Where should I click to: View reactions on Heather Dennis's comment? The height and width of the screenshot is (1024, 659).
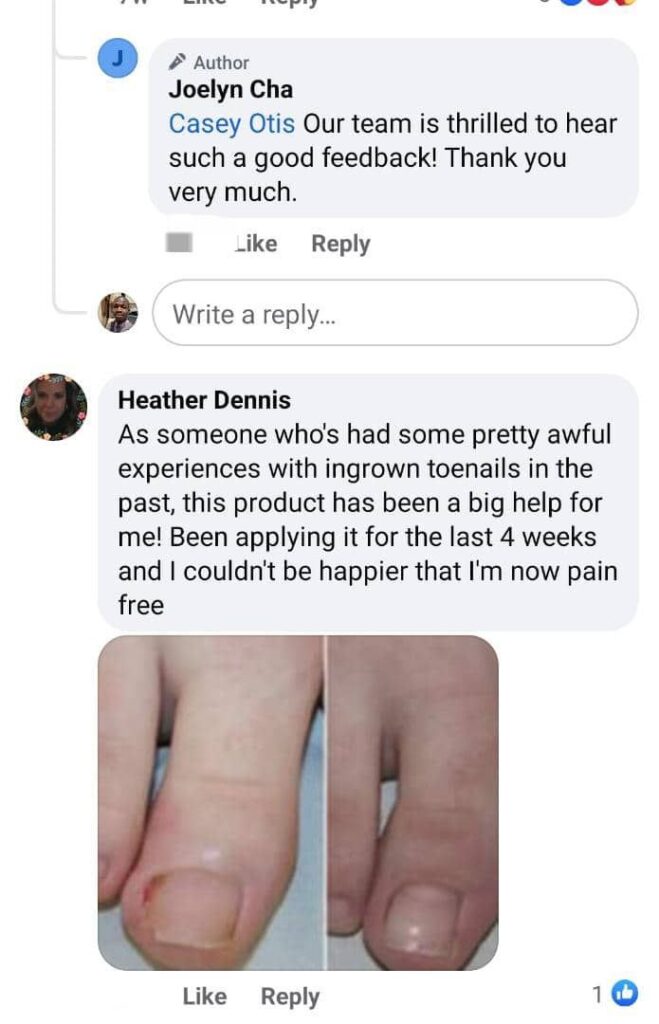pyautogui.click(x=615, y=994)
